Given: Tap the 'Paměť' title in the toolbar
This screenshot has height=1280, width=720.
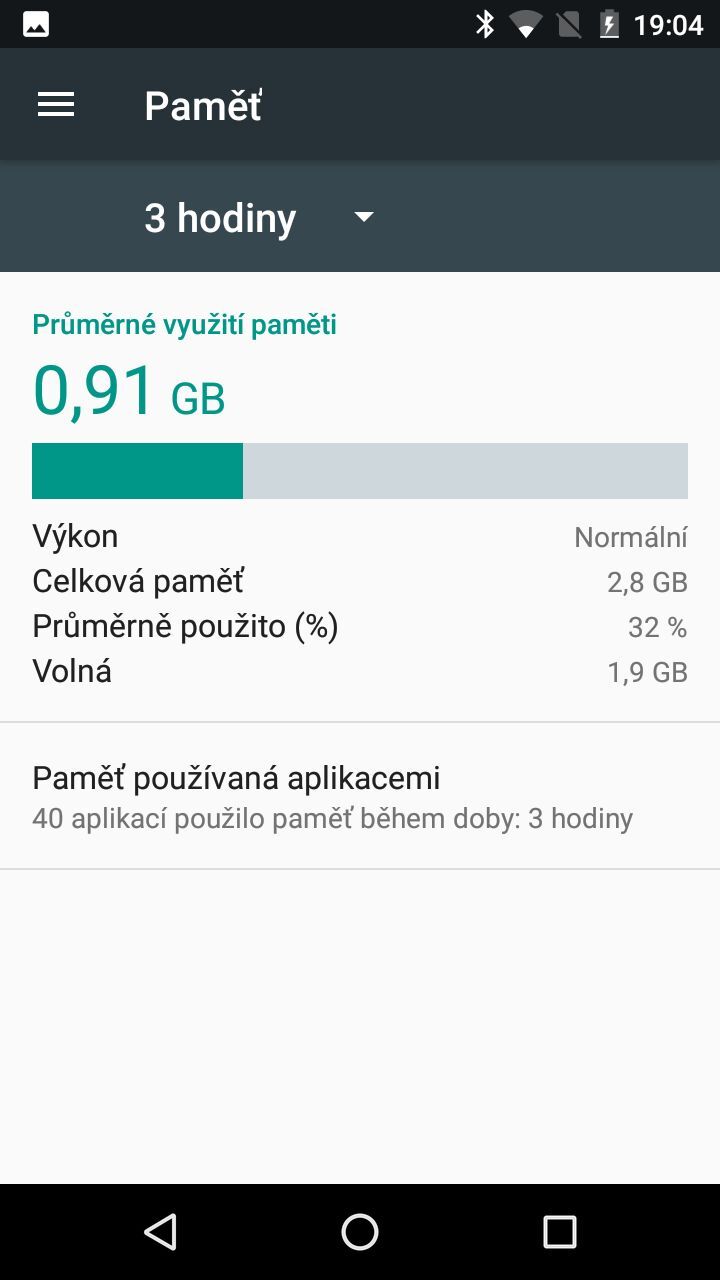Looking at the screenshot, I should 202,104.
